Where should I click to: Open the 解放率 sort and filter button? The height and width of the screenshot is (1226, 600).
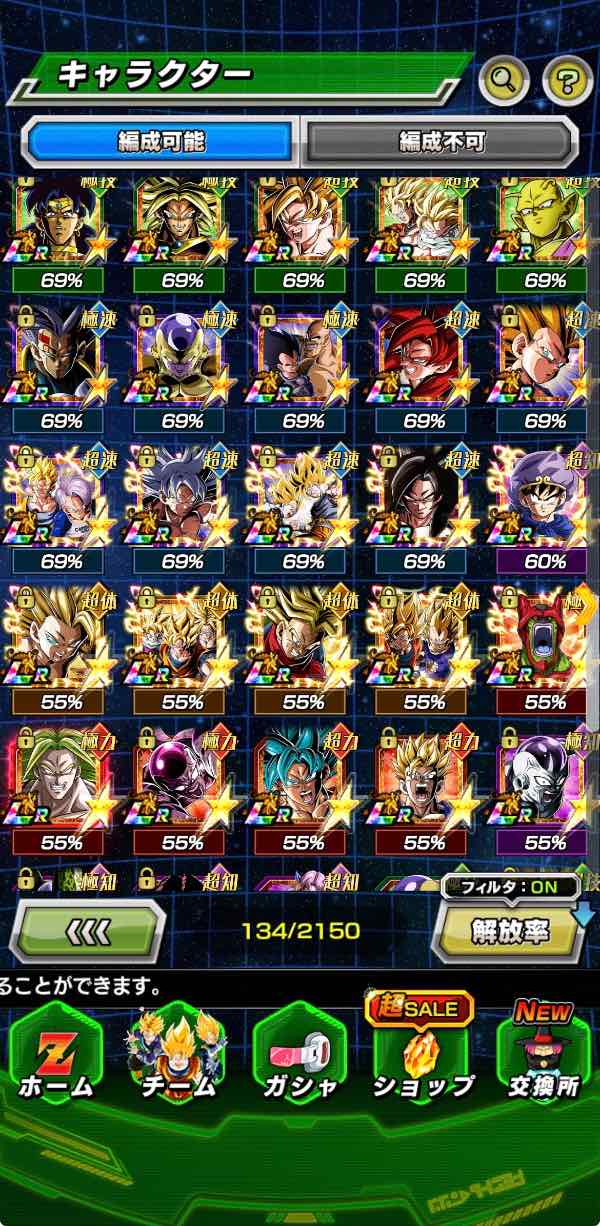509,932
